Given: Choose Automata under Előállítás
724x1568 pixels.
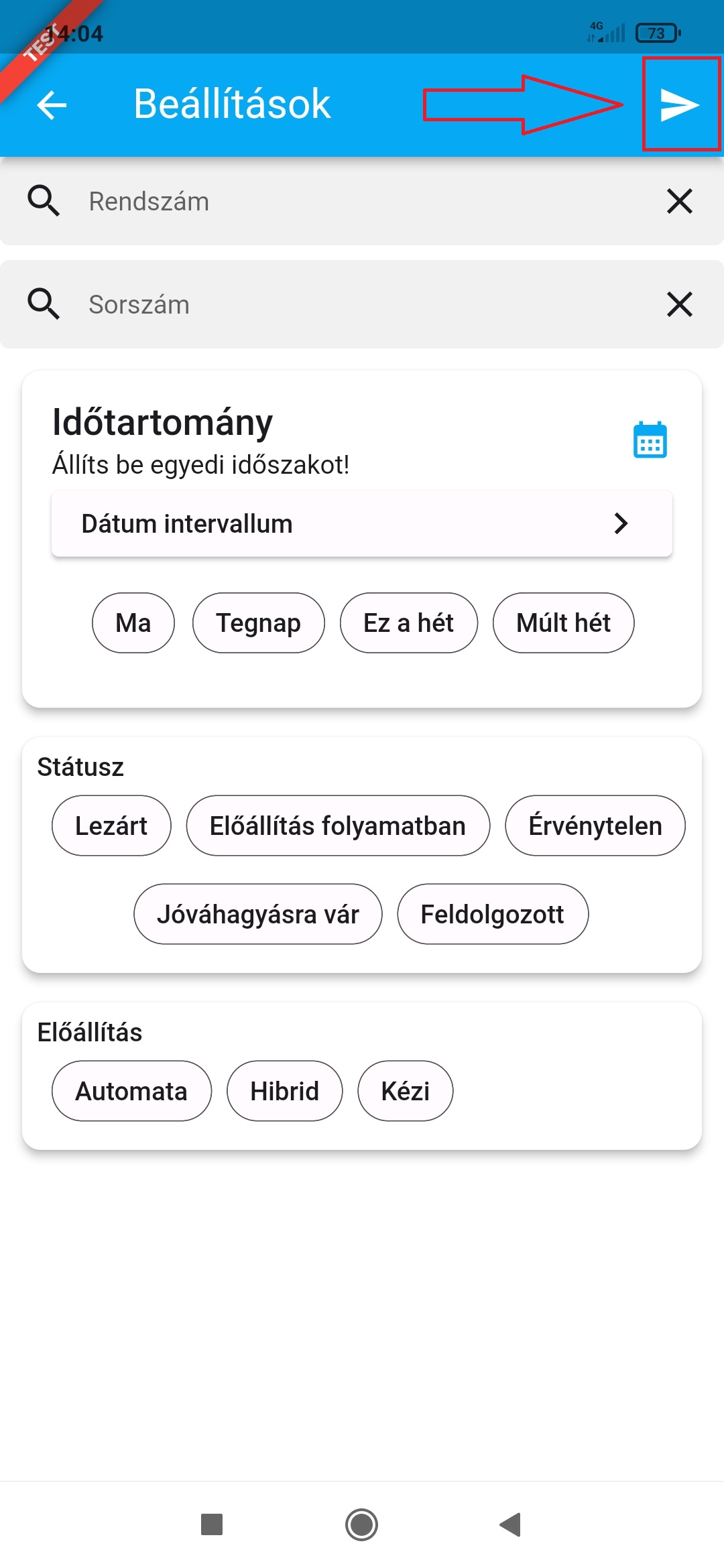Looking at the screenshot, I should pos(131,1092).
